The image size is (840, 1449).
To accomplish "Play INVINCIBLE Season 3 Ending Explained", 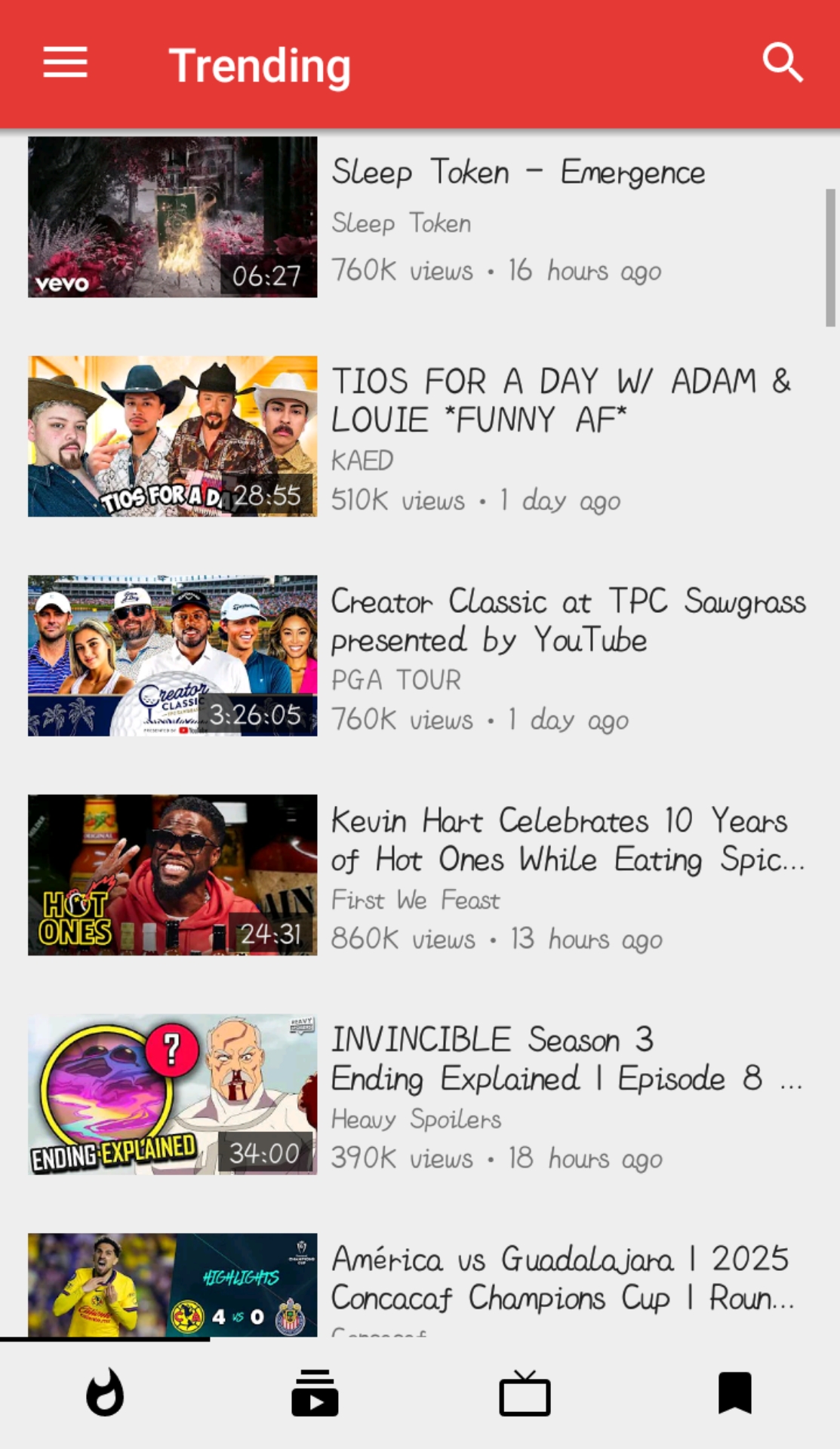I will coord(172,1094).
